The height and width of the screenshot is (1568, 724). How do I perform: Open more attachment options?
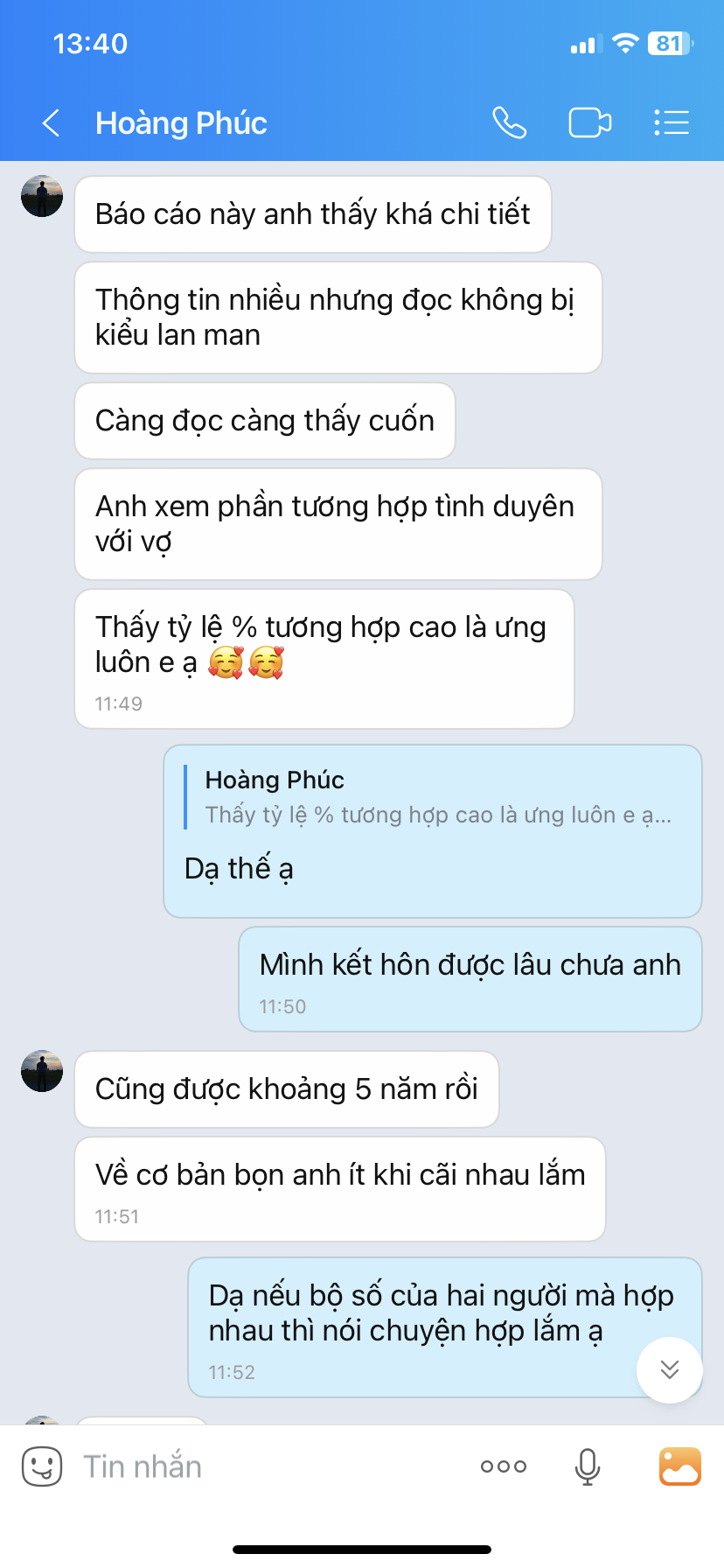[x=504, y=1466]
